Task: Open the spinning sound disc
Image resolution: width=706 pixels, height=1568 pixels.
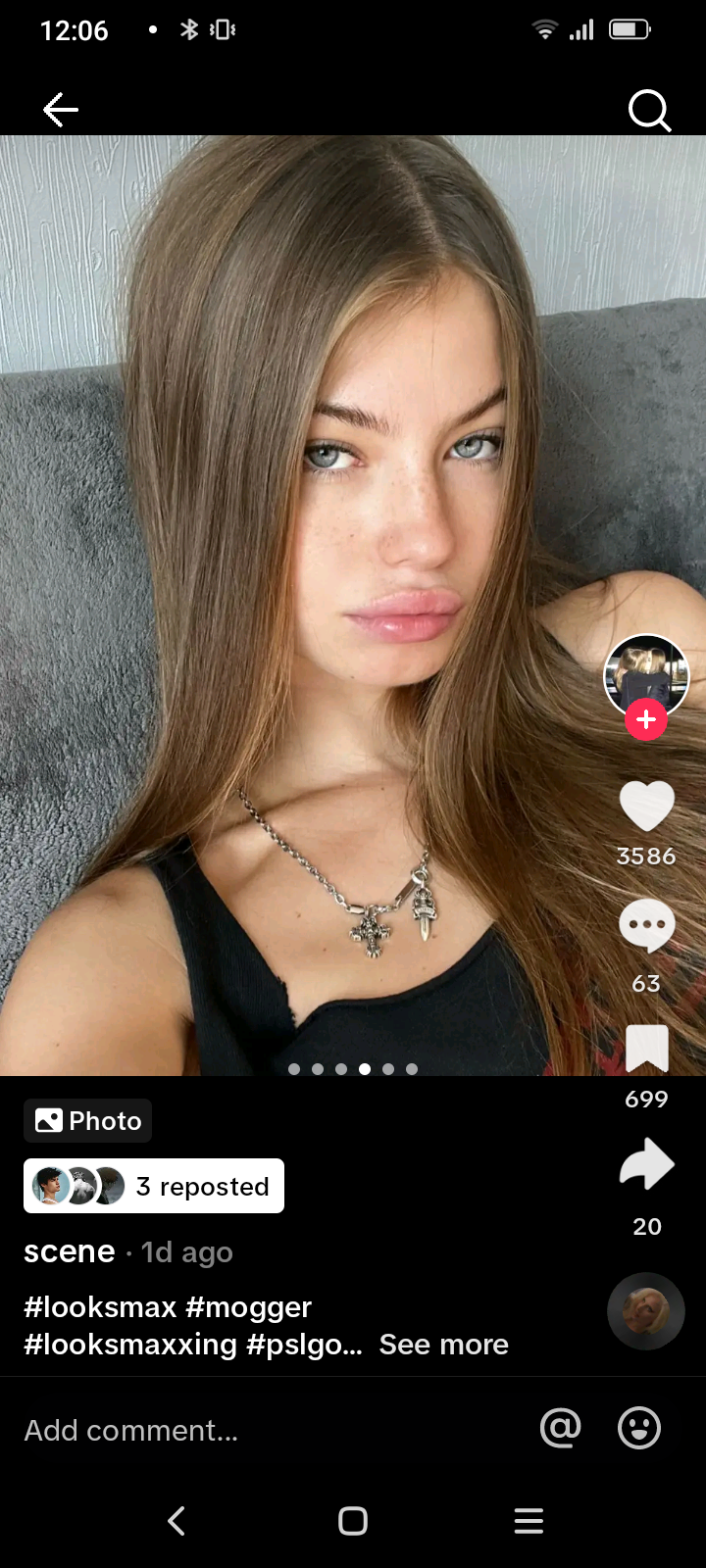Action: 645,1311
